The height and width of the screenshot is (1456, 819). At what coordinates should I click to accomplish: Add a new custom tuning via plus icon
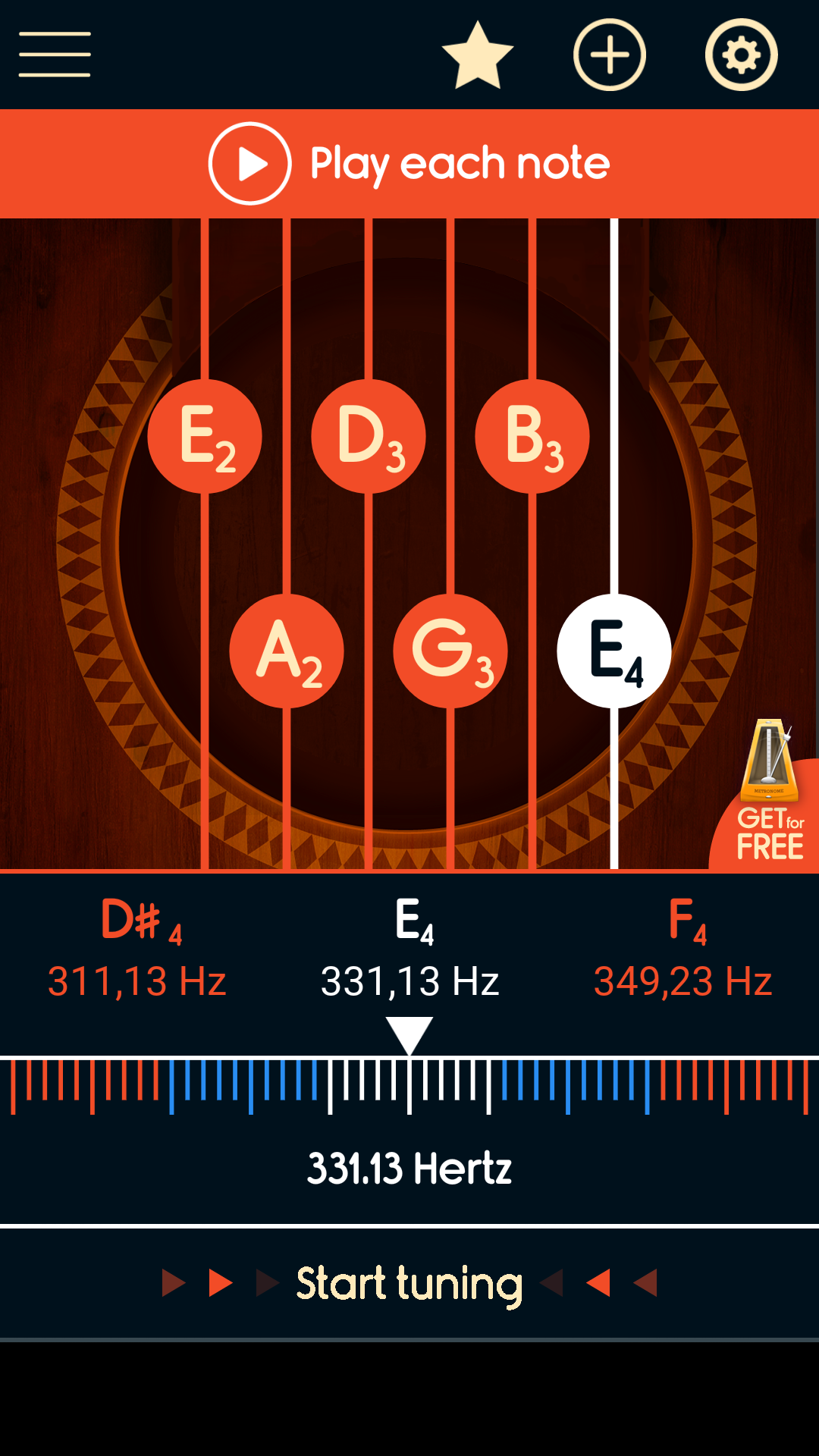pos(610,54)
